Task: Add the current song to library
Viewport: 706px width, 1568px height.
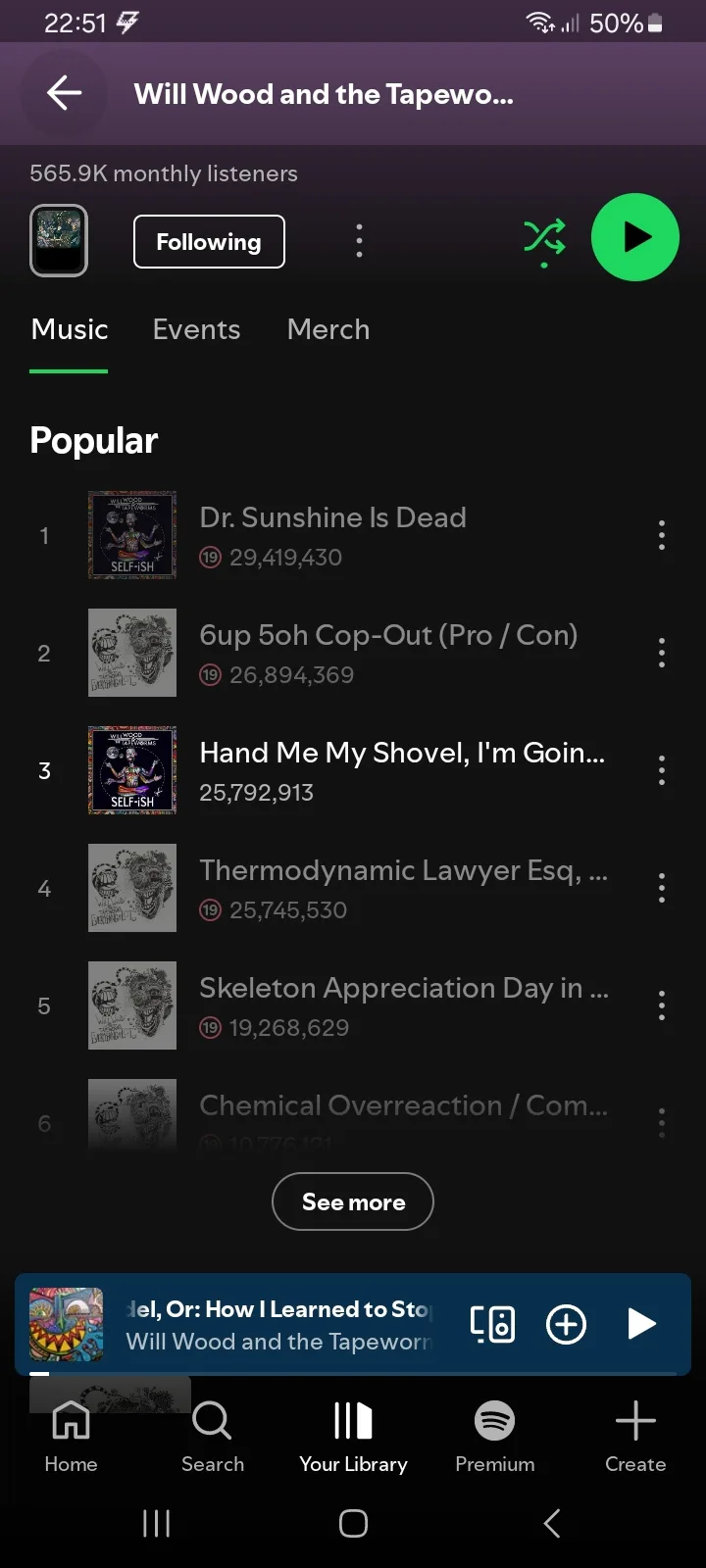Action: pyautogui.click(x=566, y=1324)
